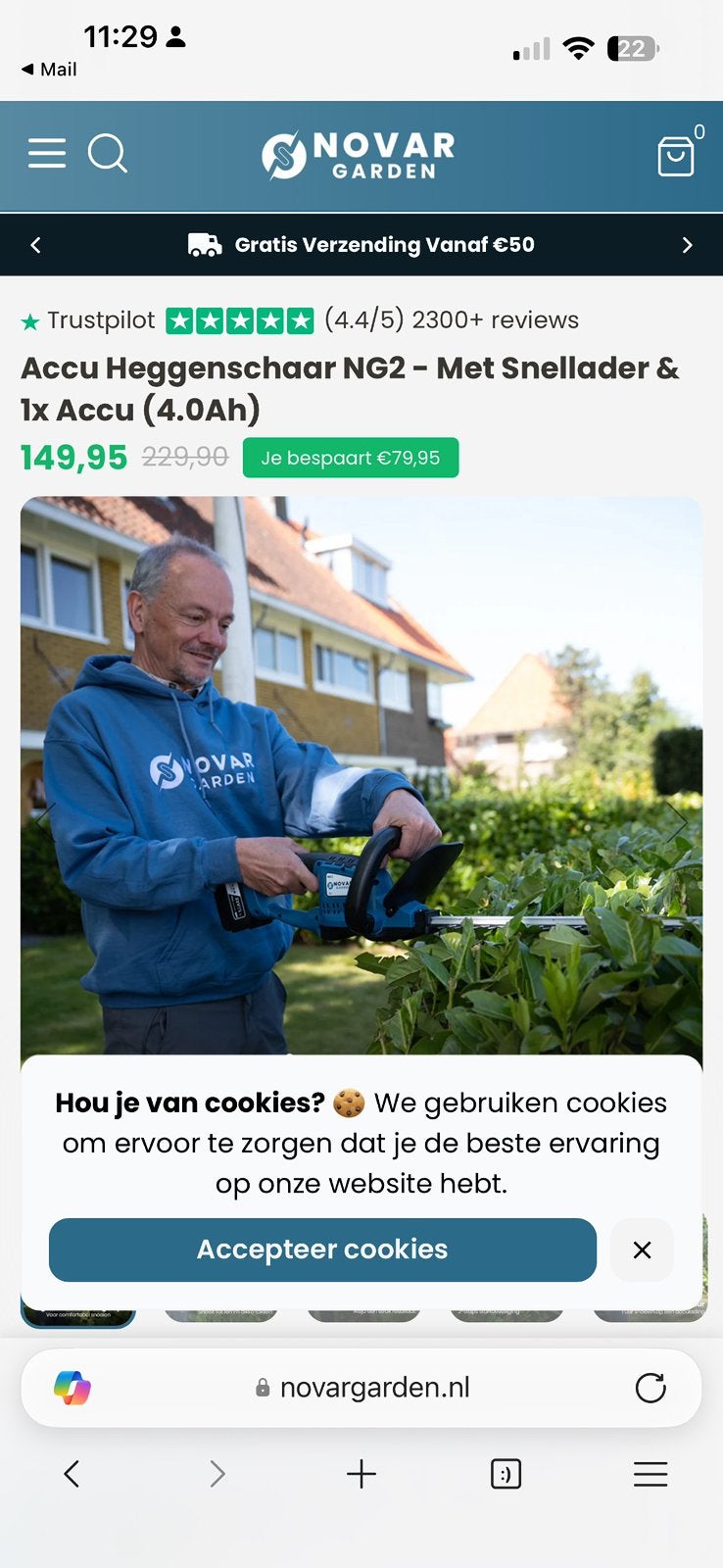Screen dimensions: 723x1568
Task: Dismiss the cookie banner
Action: (x=642, y=1249)
